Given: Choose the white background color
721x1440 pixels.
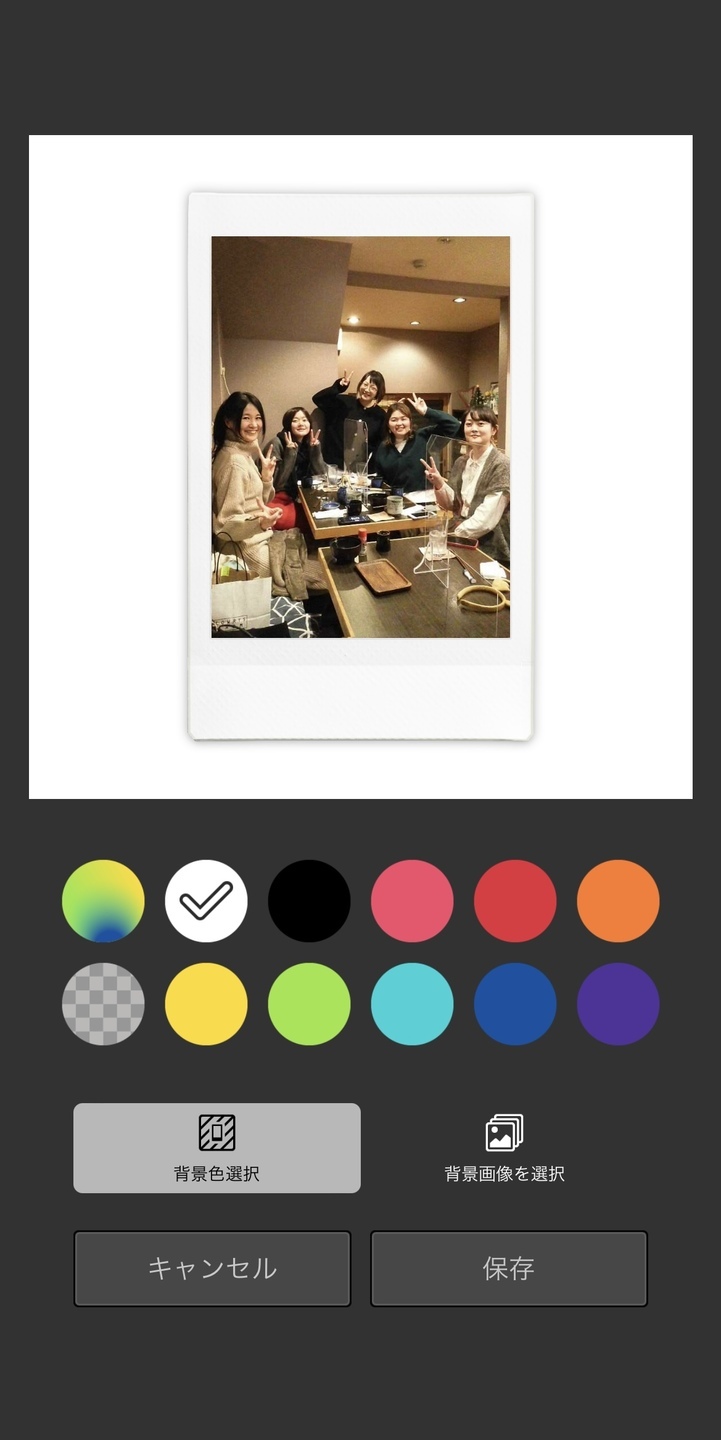Looking at the screenshot, I should click(x=206, y=901).
